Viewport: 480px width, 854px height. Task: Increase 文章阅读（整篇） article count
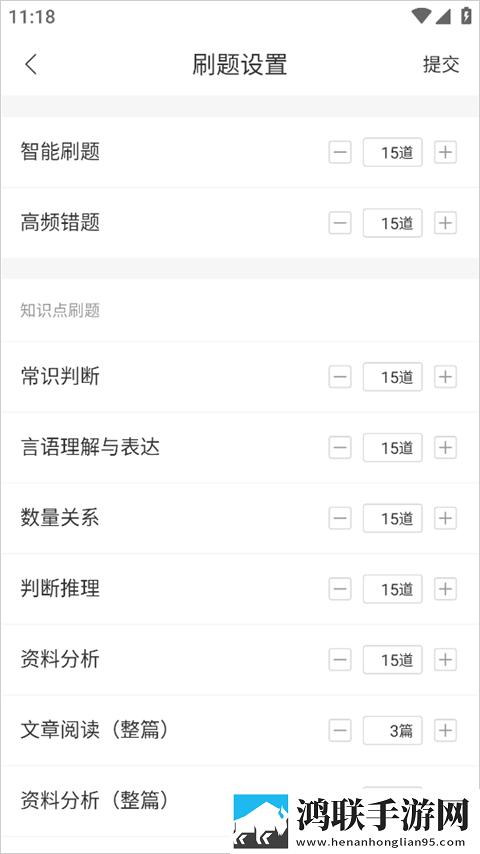click(445, 730)
